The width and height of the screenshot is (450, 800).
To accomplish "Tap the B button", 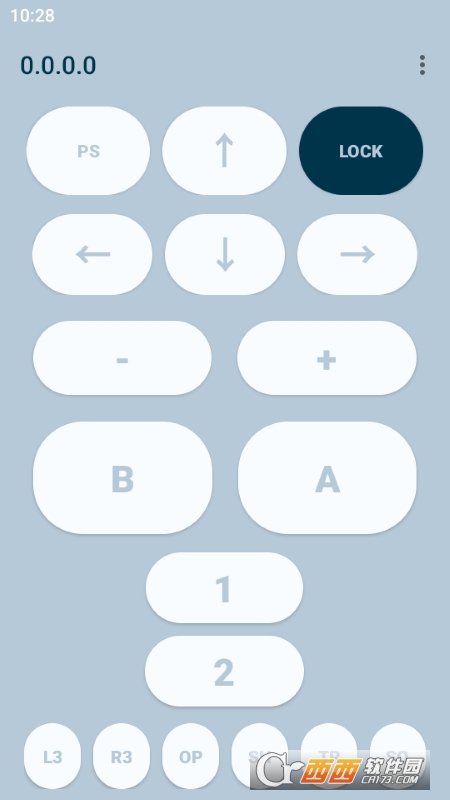I will click(122, 478).
